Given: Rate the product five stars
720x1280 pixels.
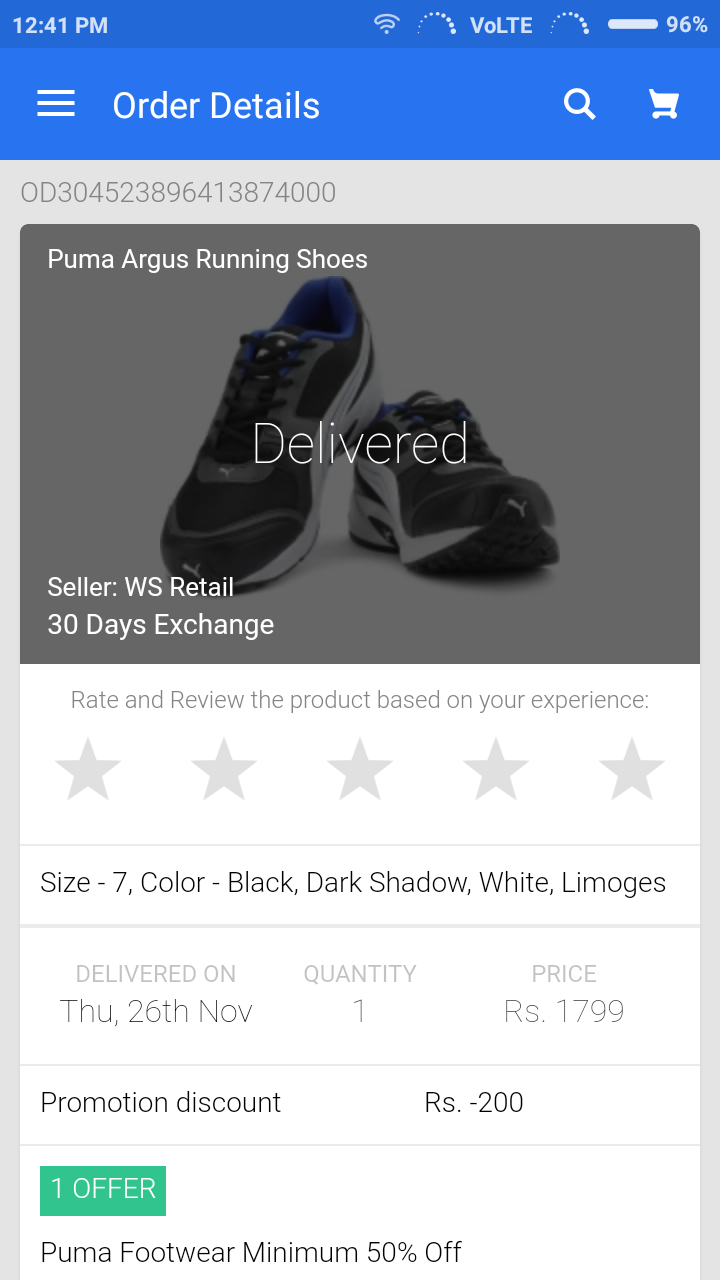Looking at the screenshot, I should 632,769.
